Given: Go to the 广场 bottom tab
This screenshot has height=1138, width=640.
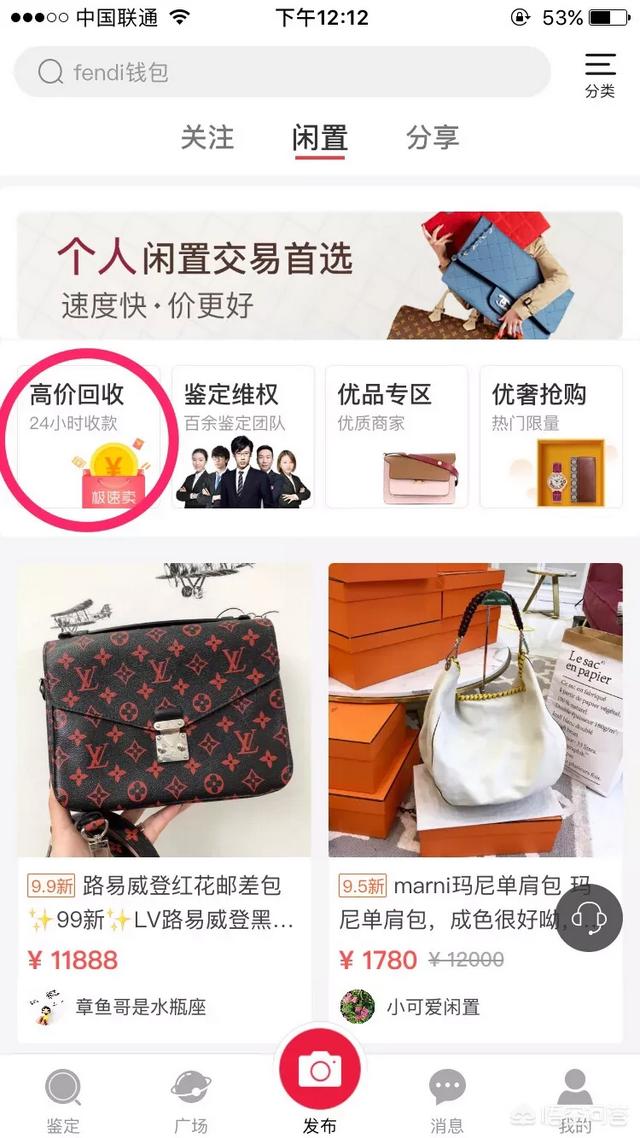Looking at the screenshot, I should [x=190, y=1100].
